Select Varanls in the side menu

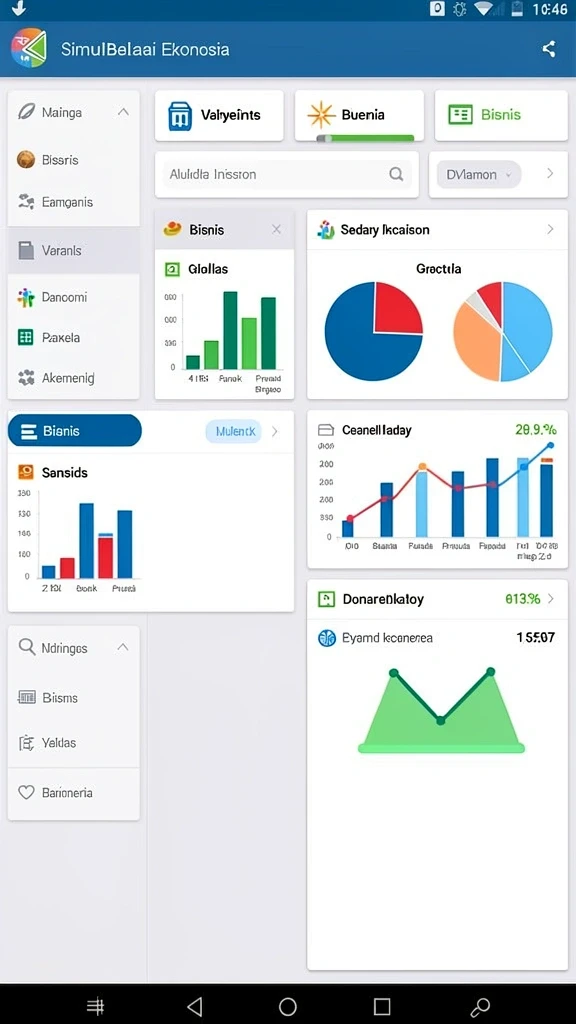tap(73, 250)
